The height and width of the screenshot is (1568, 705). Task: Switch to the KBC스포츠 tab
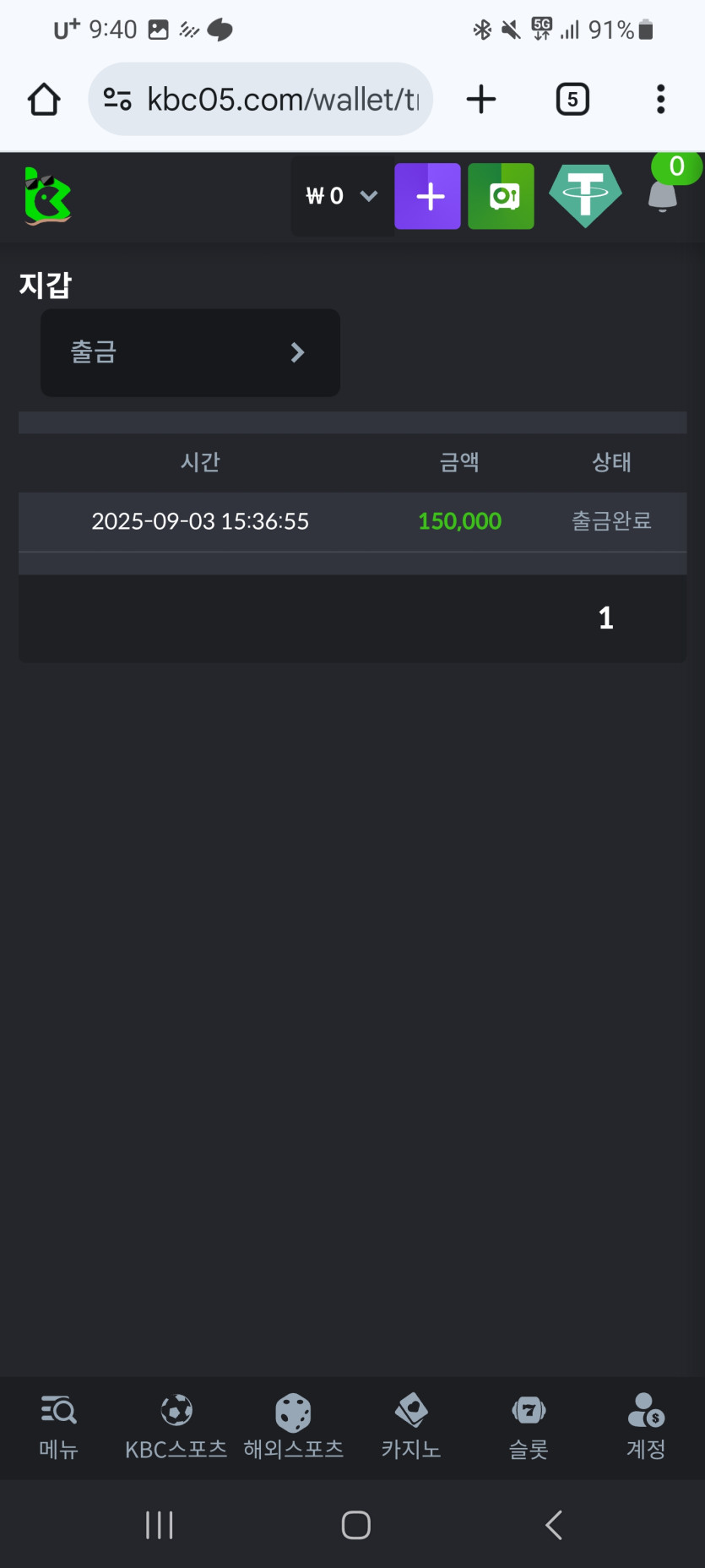176,1427
